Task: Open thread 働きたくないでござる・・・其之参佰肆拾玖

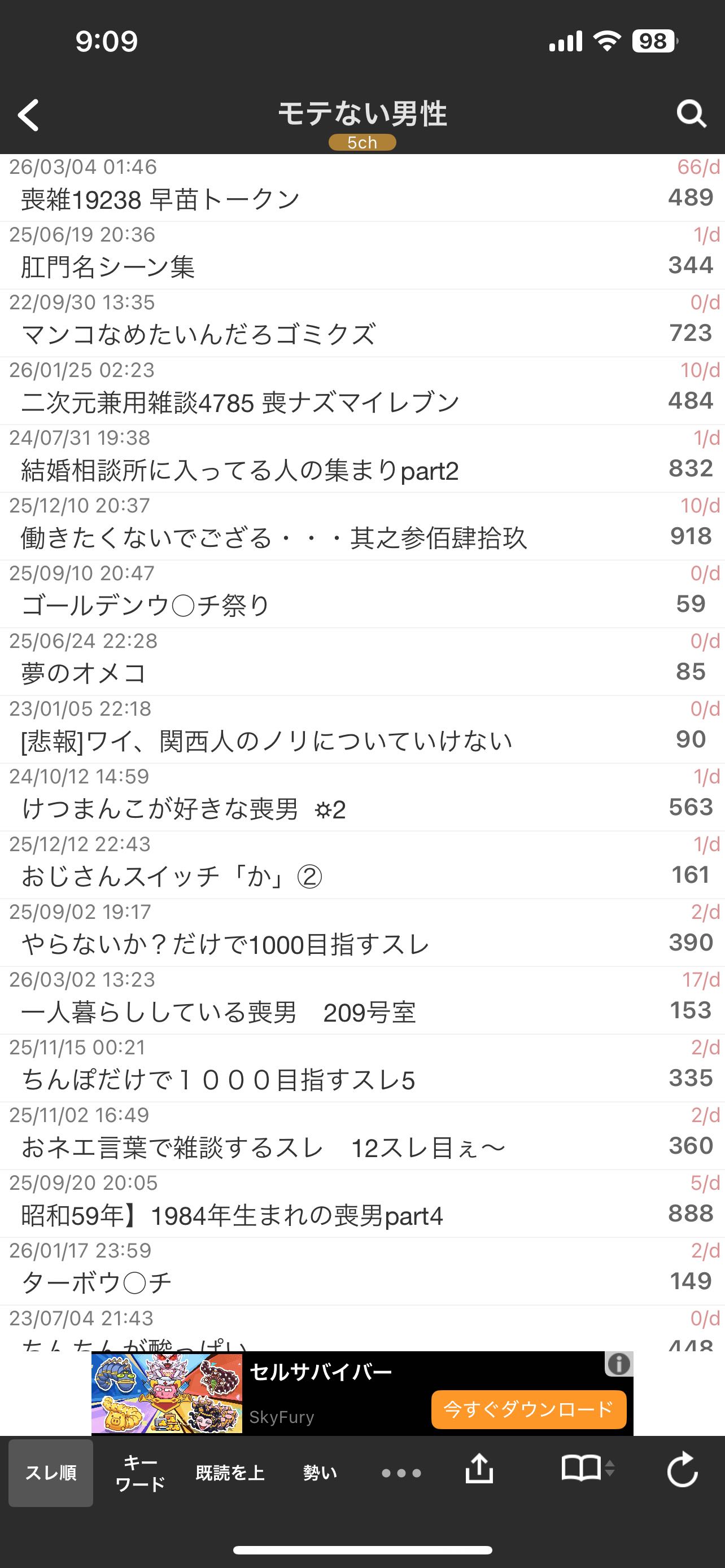Action: click(x=274, y=538)
